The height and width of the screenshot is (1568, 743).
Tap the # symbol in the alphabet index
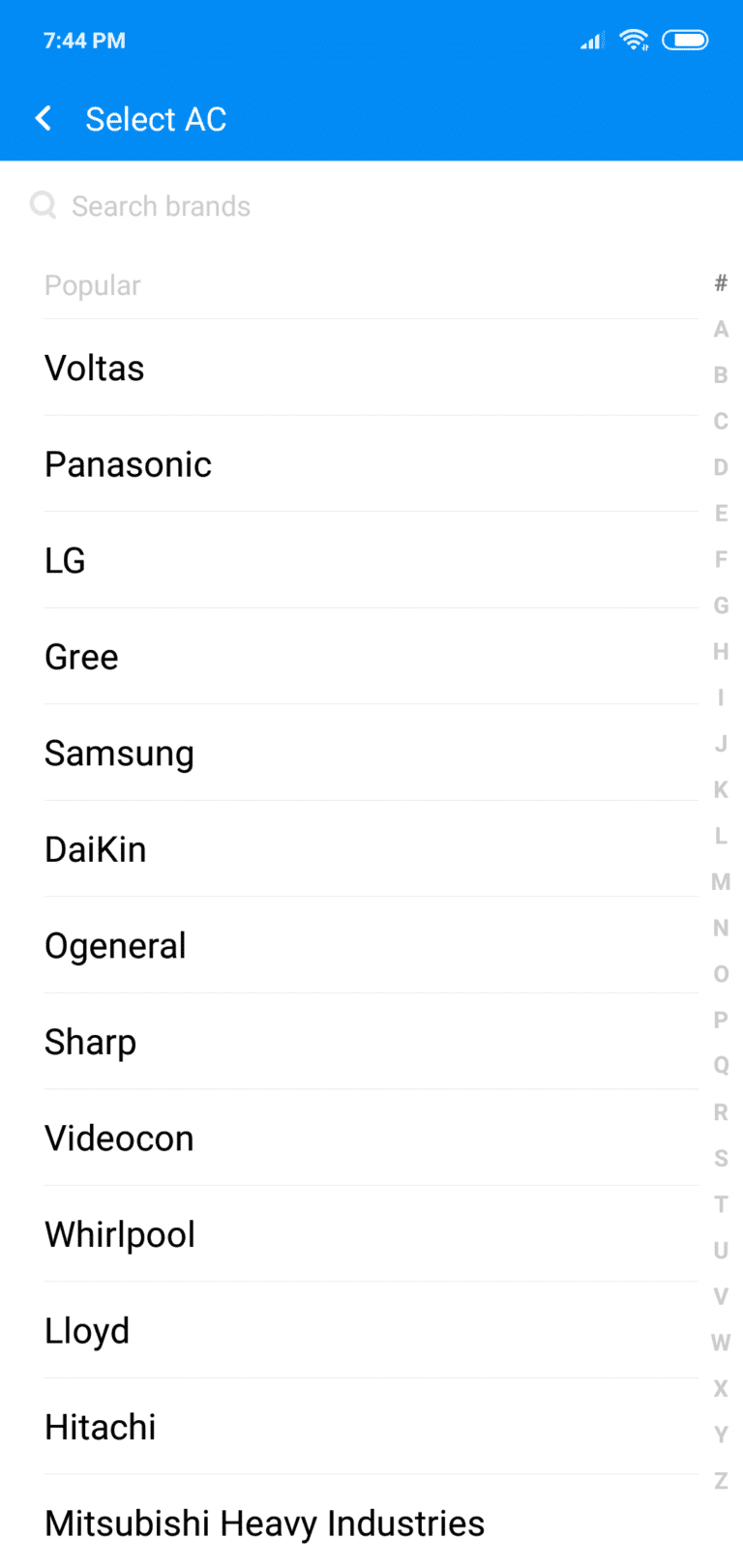point(720,283)
